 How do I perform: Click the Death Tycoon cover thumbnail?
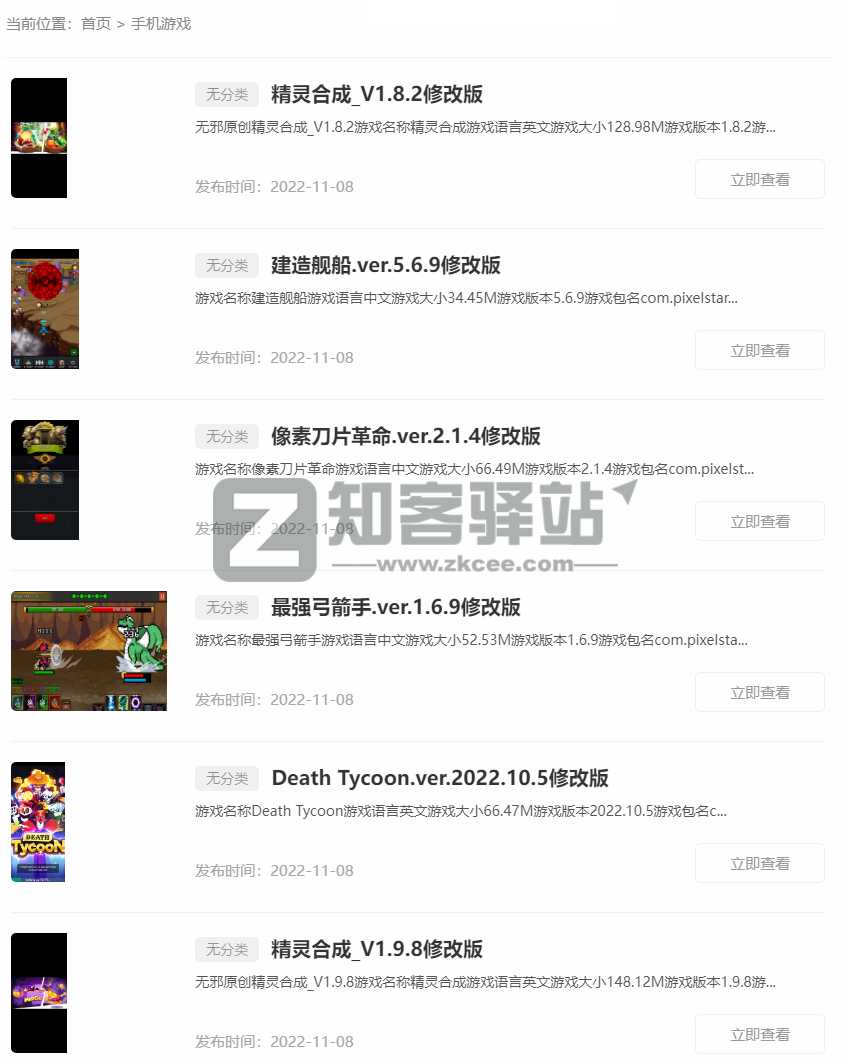[38, 821]
